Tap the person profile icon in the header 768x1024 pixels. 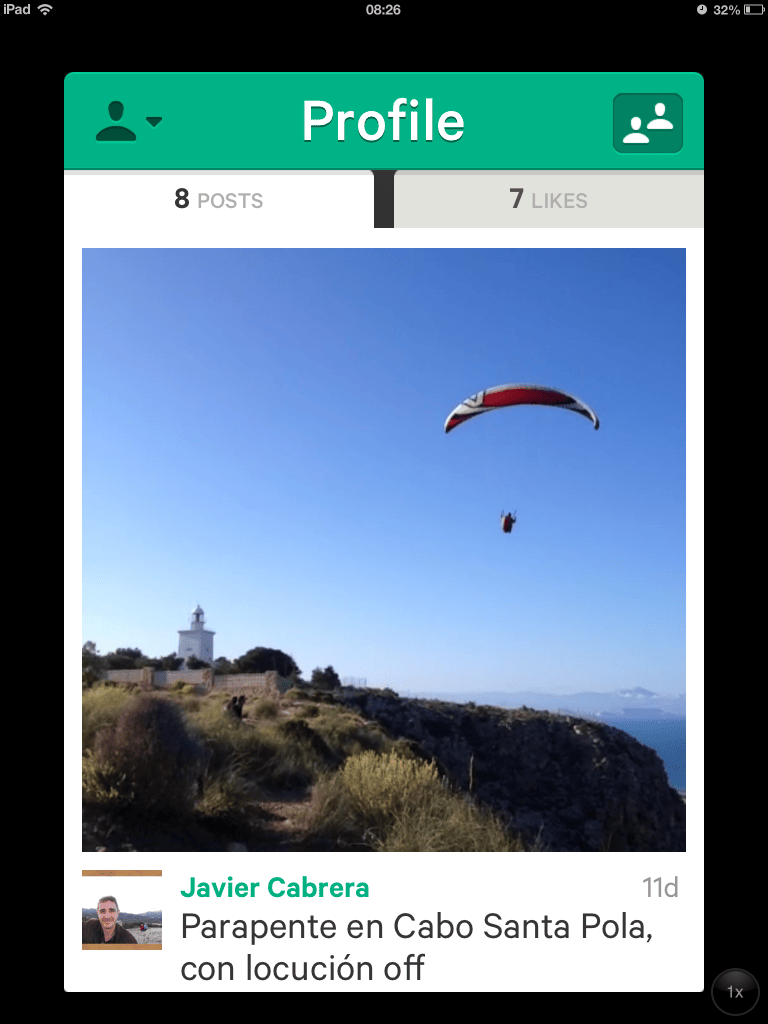[117, 120]
